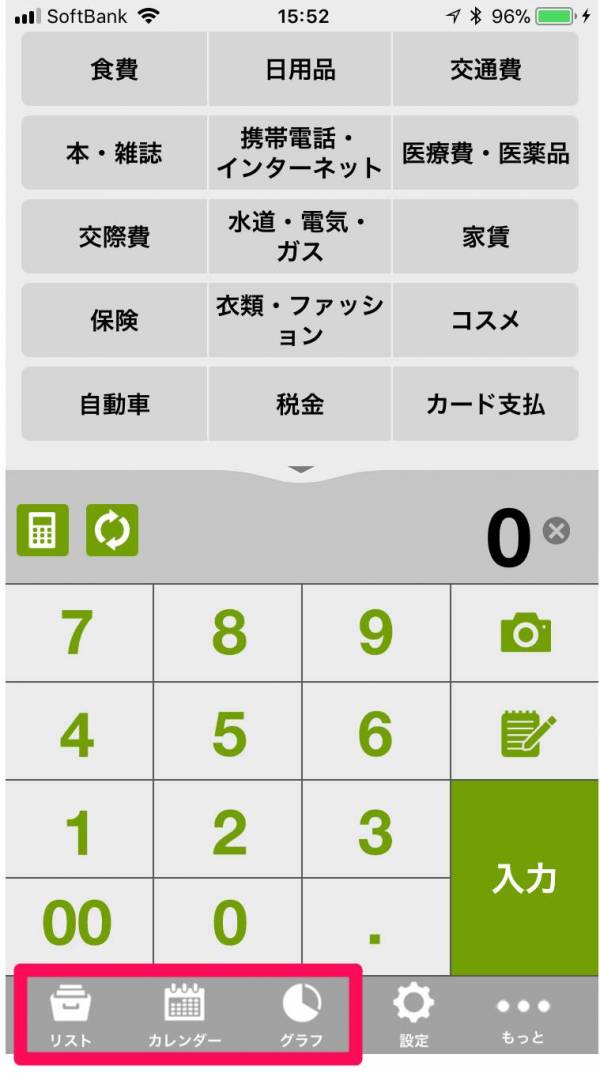600x1073 pixels.
Task: Open the もっと tab
Action: tap(523, 1015)
